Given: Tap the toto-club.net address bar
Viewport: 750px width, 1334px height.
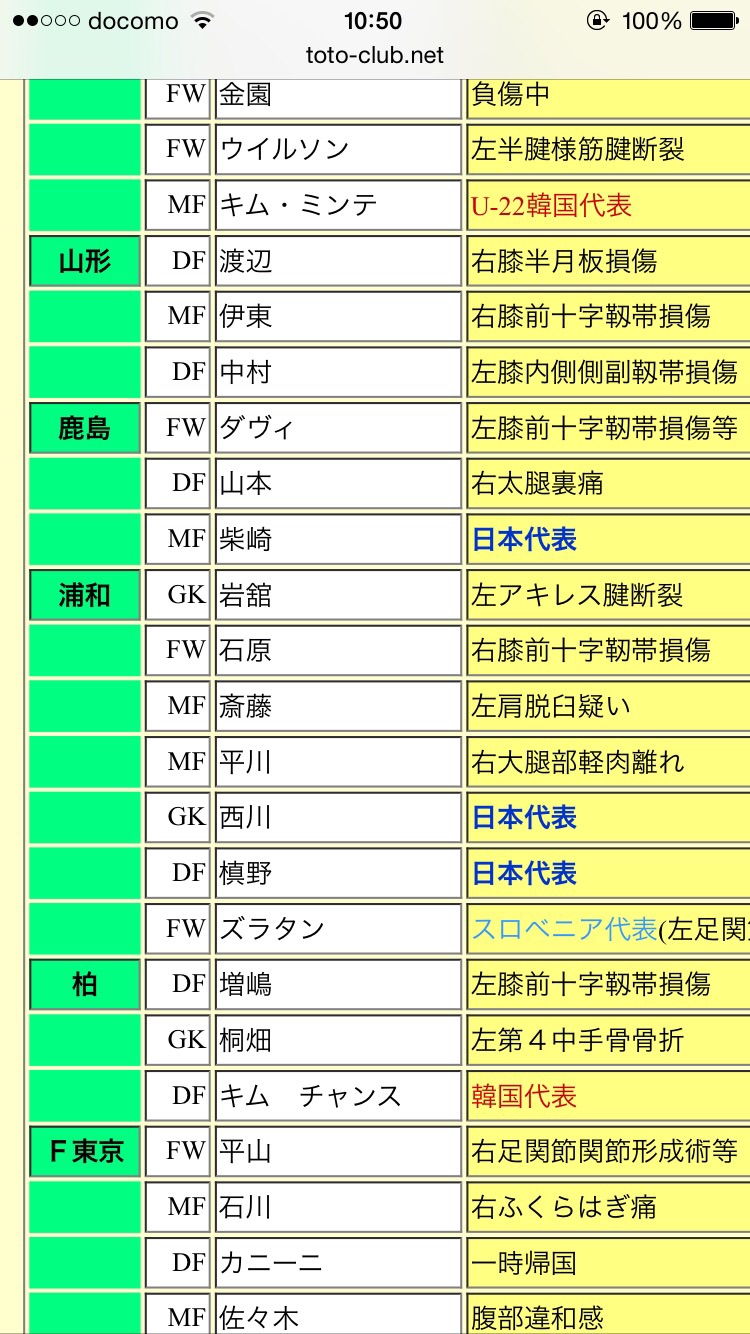Looking at the screenshot, I should (375, 56).
